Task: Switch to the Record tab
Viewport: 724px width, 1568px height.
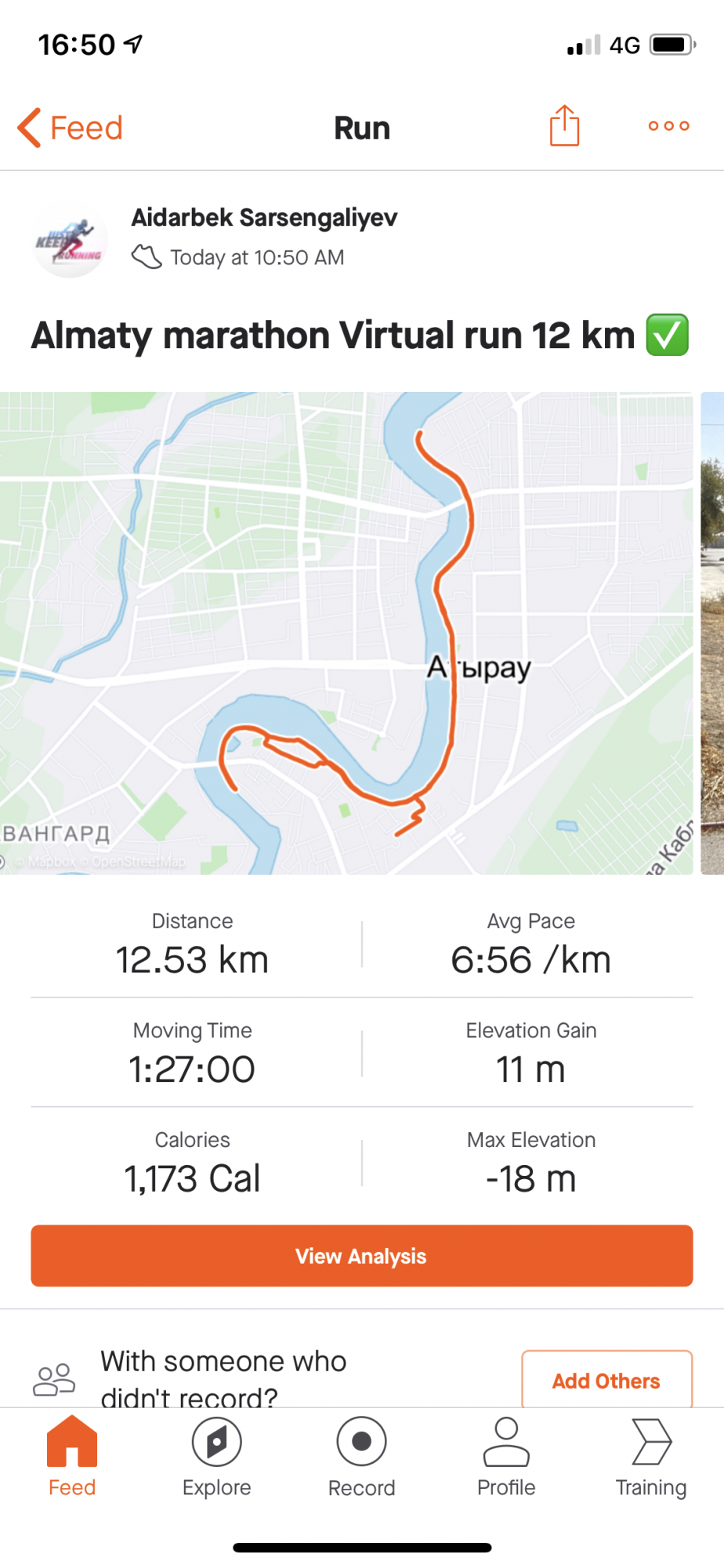Action: tap(361, 1457)
